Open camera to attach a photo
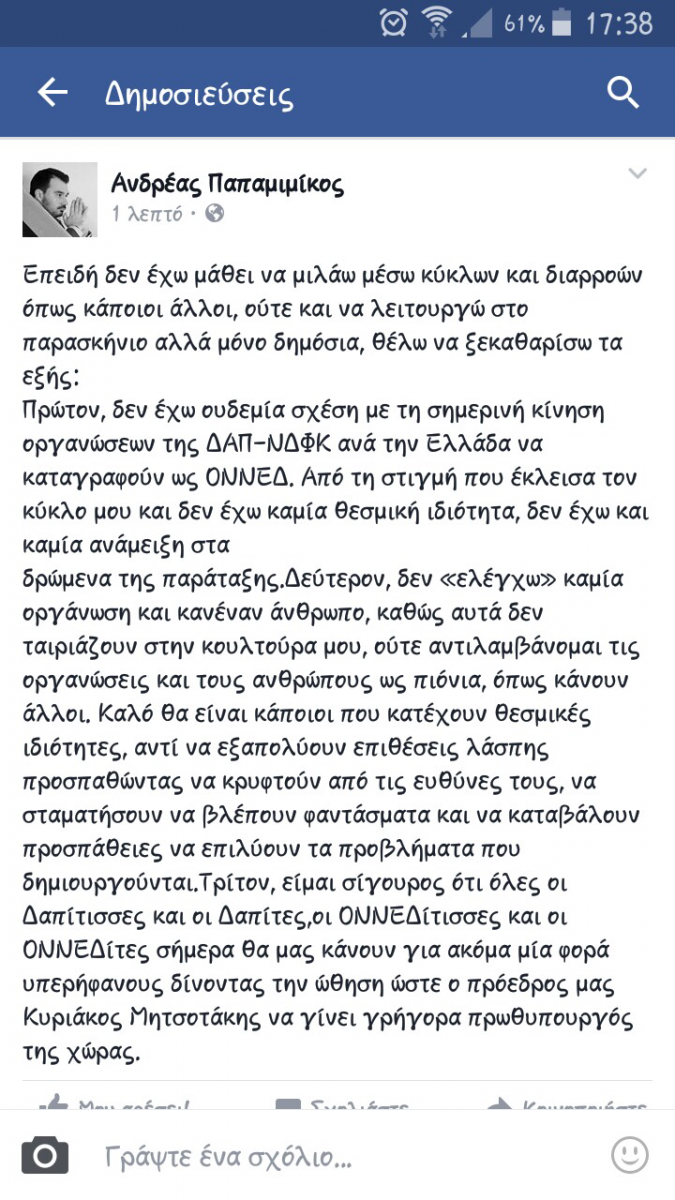675x1200 pixels. click(x=45, y=1156)
